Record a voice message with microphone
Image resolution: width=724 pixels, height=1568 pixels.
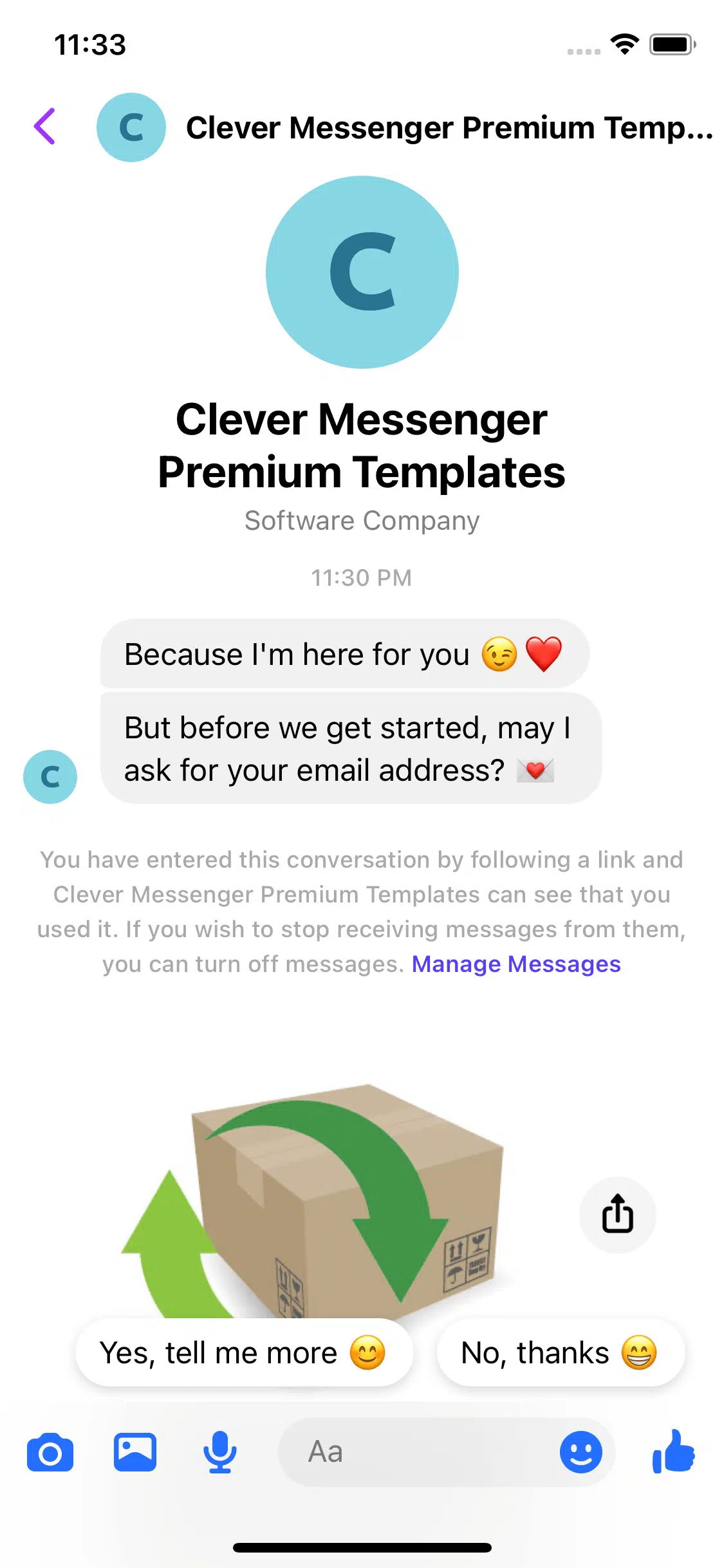tap(220, 1452)
